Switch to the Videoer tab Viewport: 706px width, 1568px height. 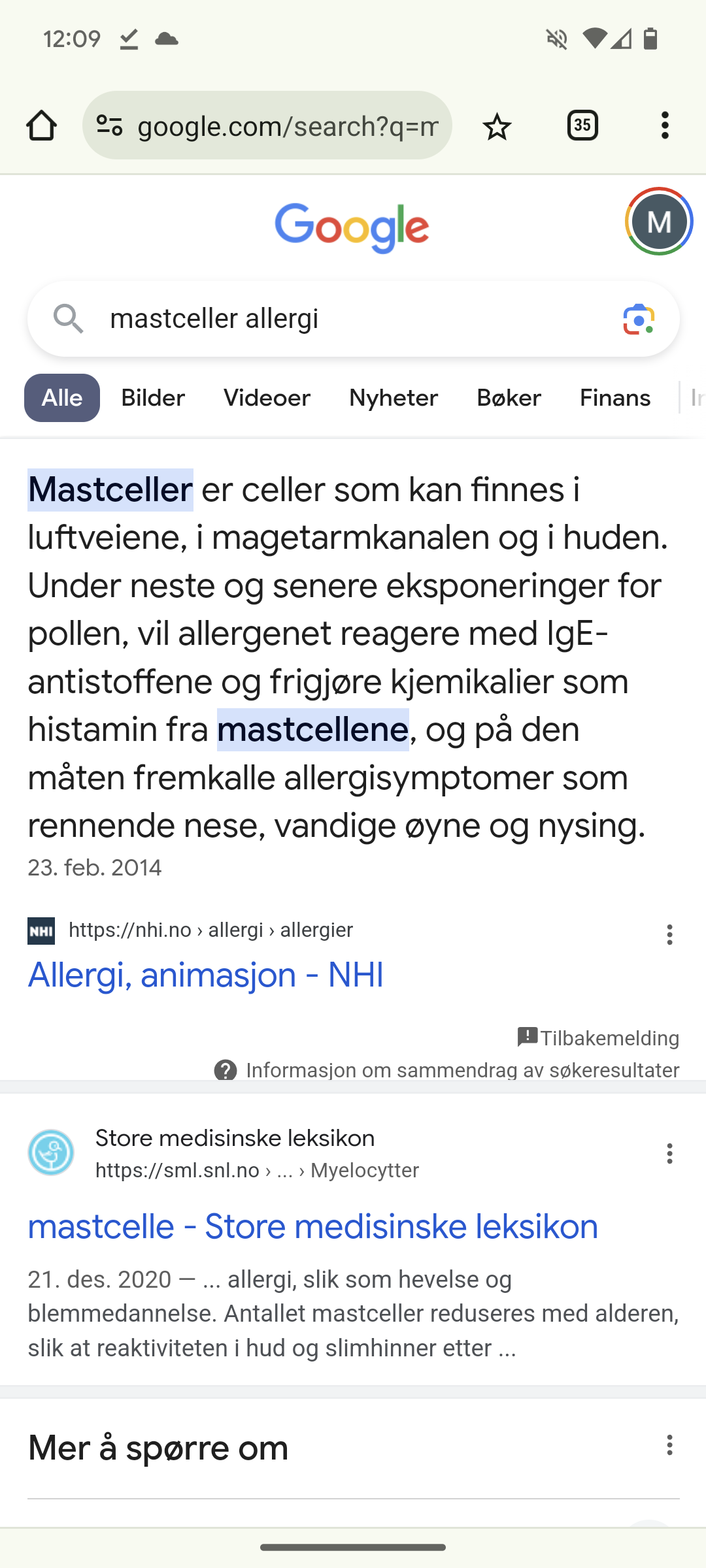267,398
